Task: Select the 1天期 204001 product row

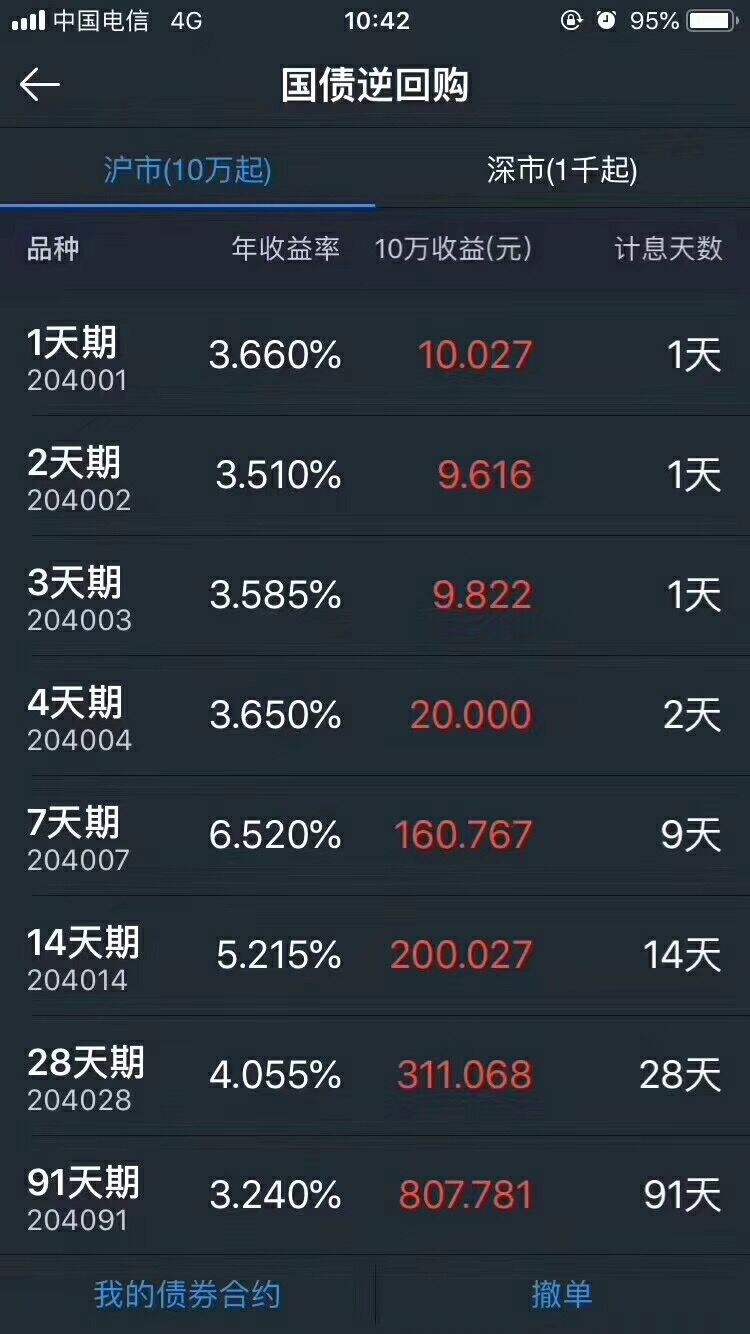Action: pos(375,355)
